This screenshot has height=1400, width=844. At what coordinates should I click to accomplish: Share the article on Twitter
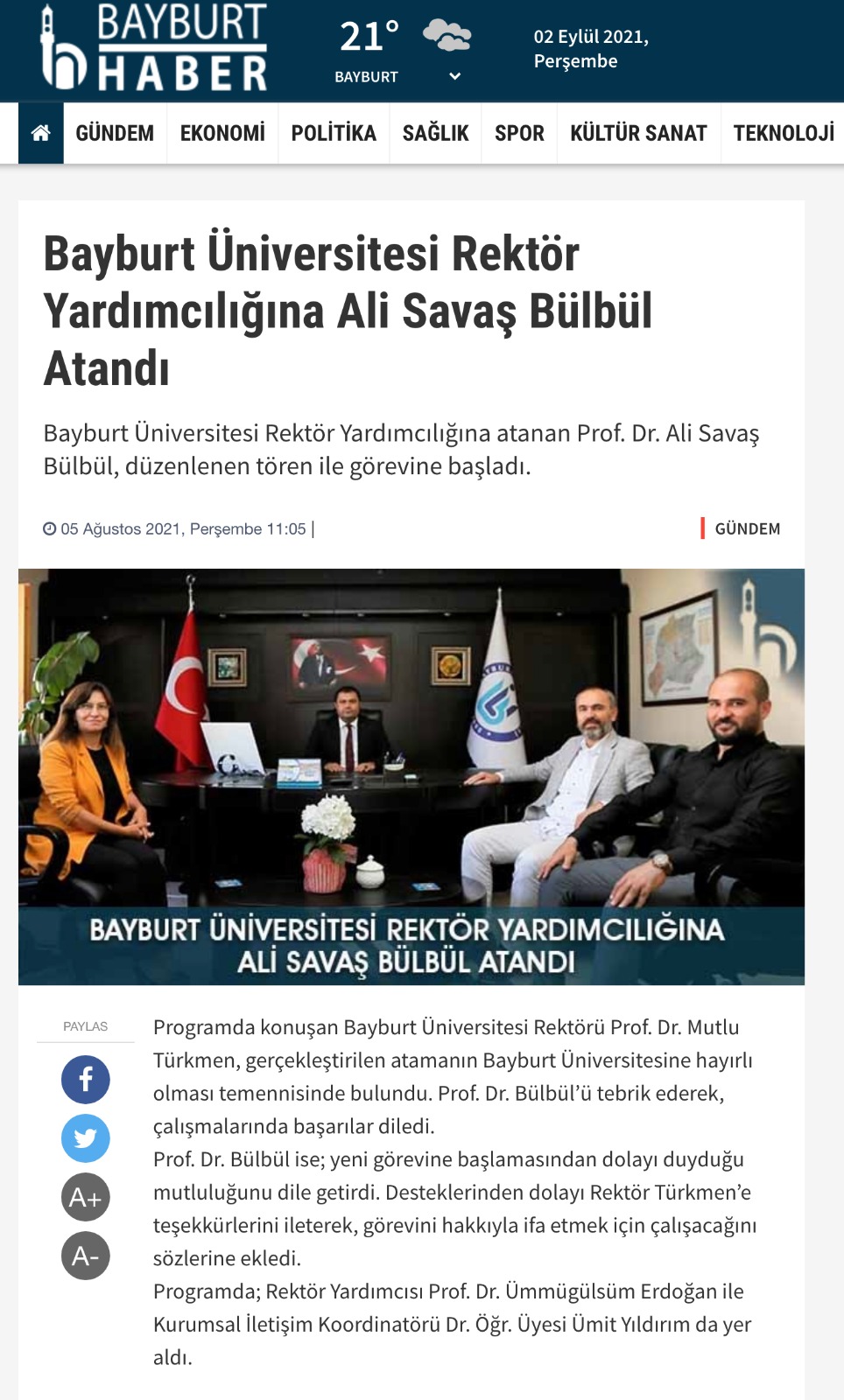[x=86, y=1138]
